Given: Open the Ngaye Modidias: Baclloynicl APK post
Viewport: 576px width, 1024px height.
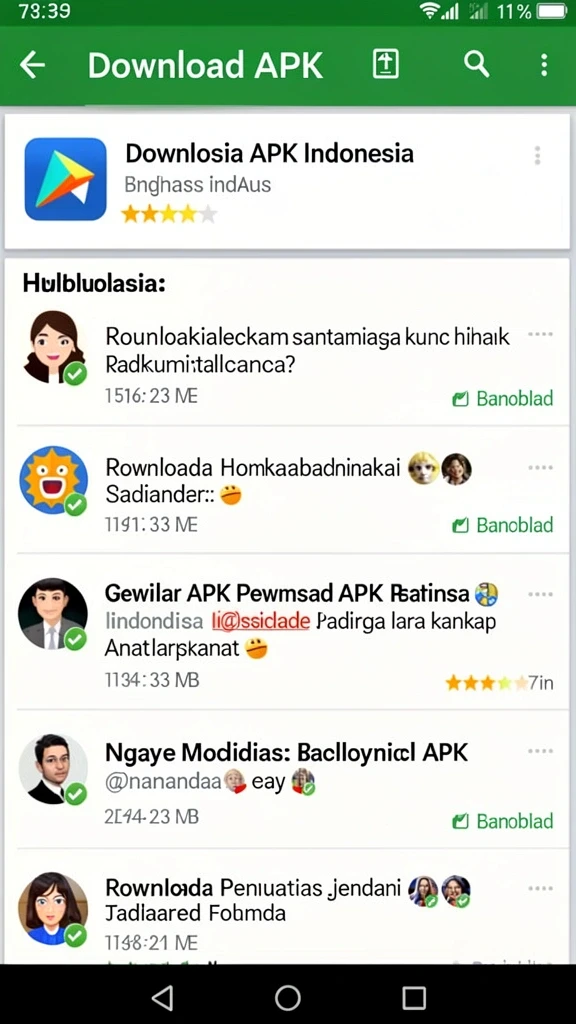Looking at the screenshot, I should click(287, 780).
